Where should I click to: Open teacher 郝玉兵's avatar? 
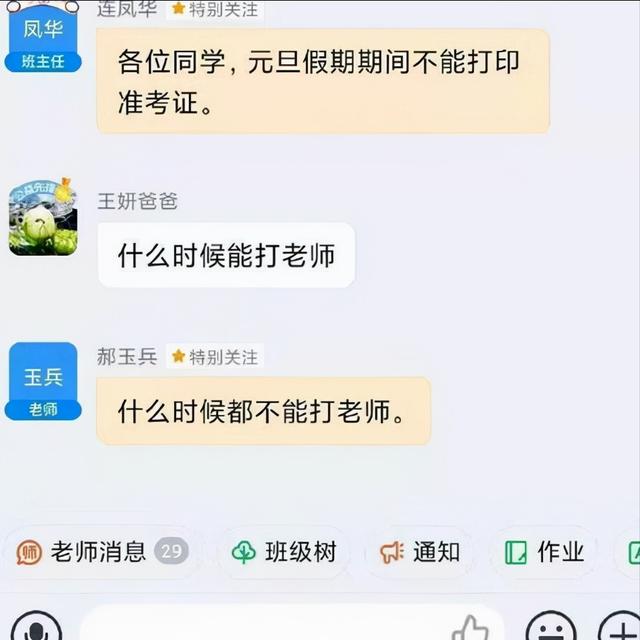pyautogui.click(x=43, y=379)
